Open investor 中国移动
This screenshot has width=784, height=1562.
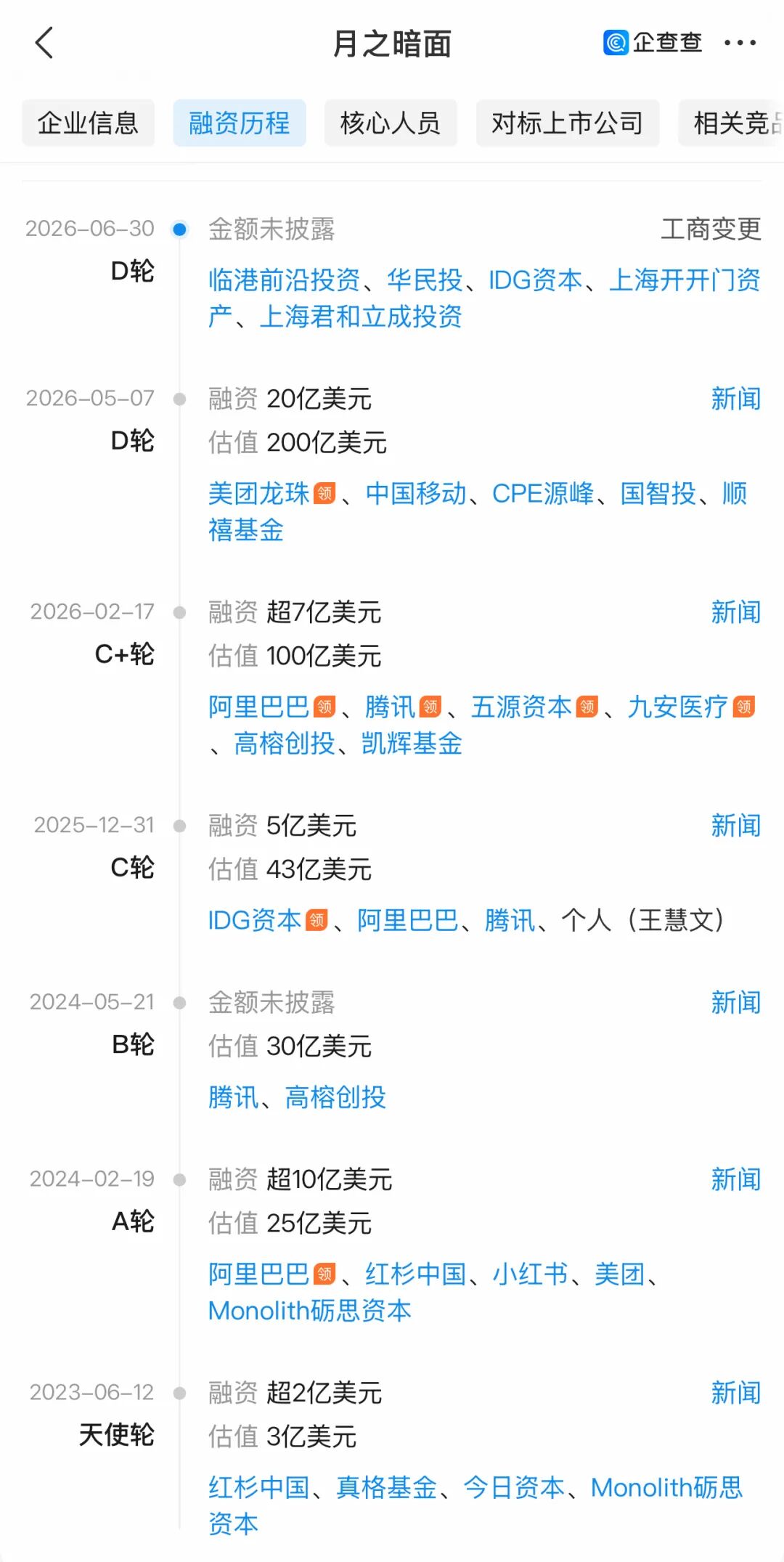pos(416,494)
